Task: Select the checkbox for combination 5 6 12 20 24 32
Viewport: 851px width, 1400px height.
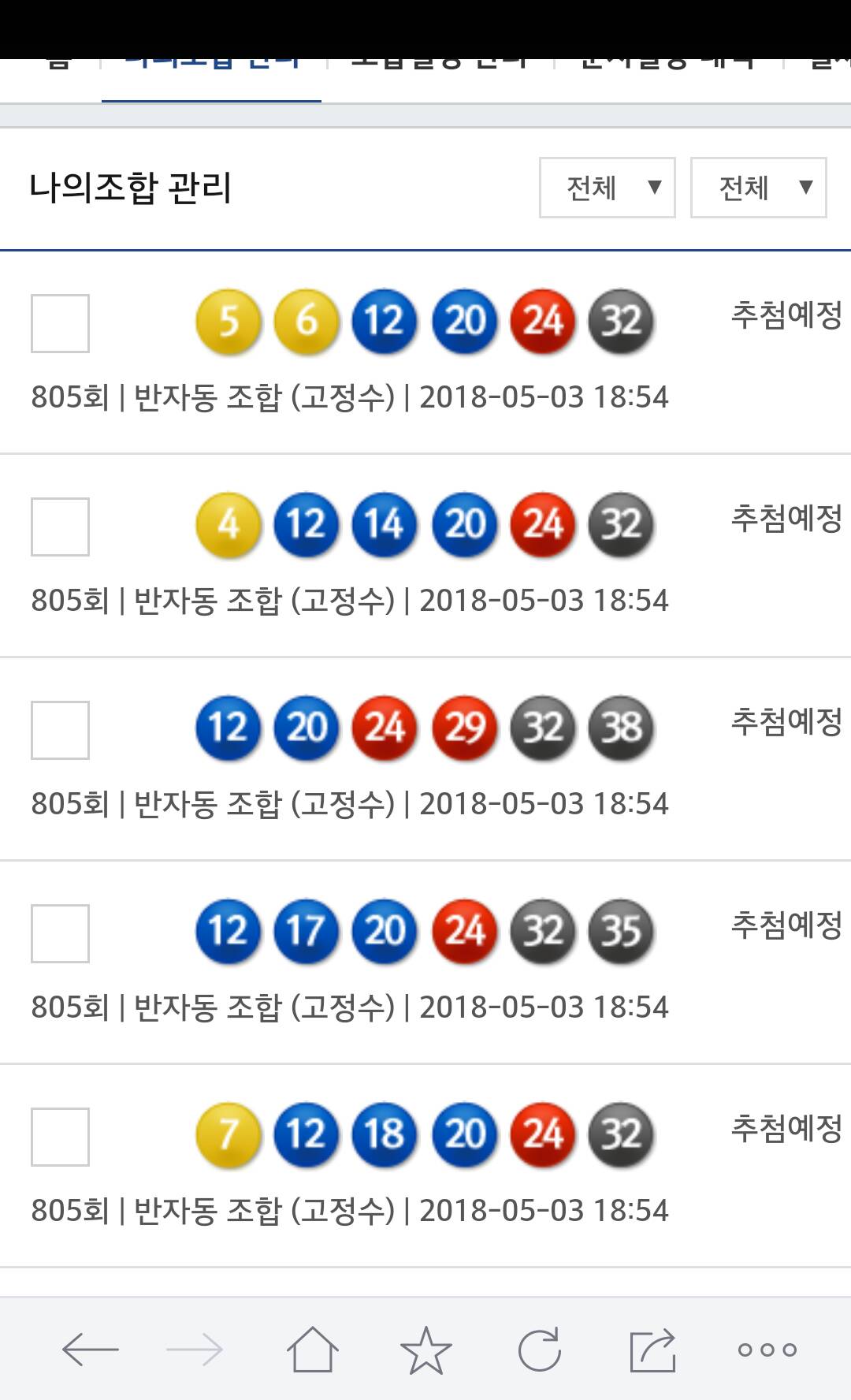Action: pos(60,323)
